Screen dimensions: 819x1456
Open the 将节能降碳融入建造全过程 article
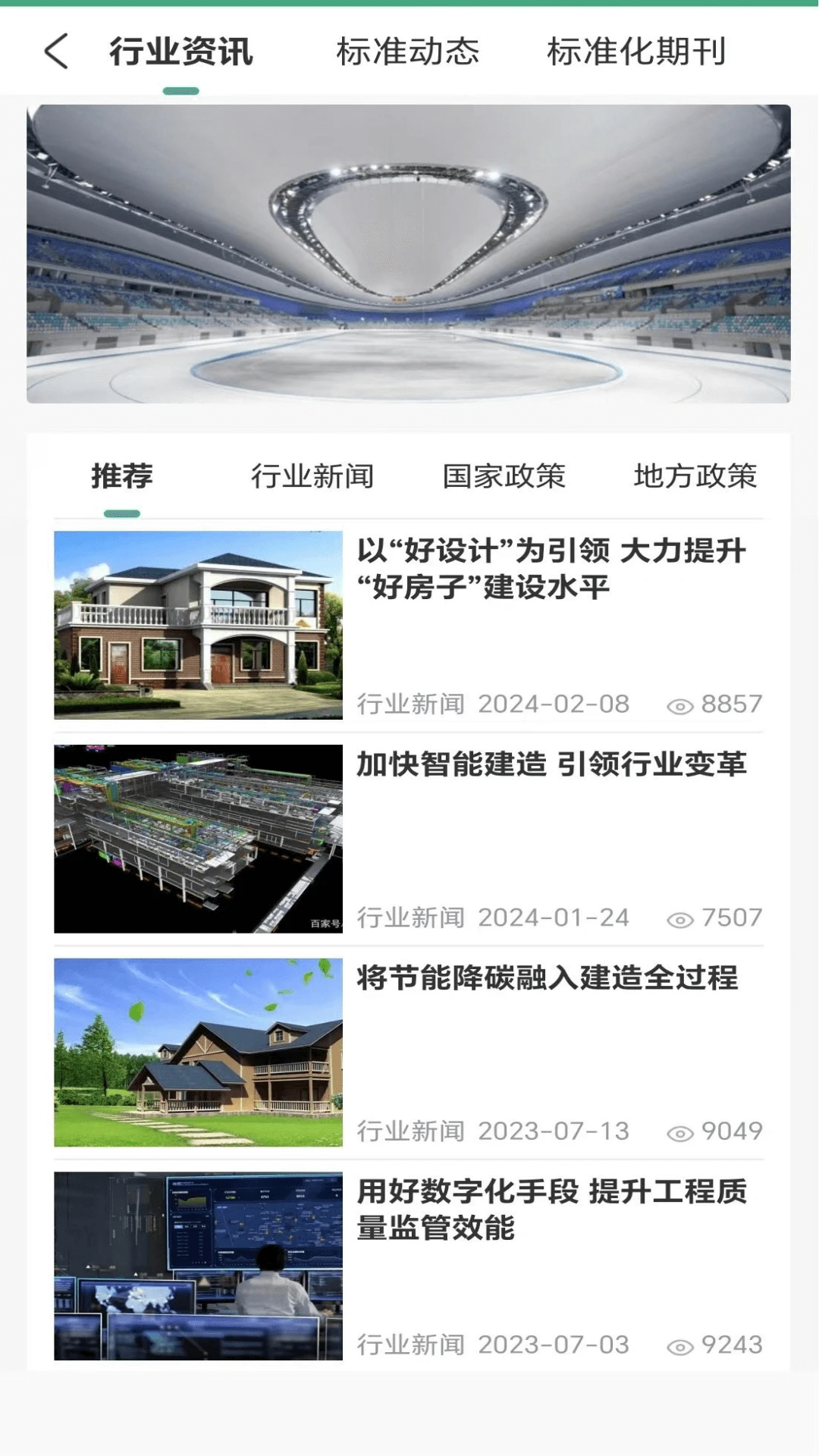point(551,981)
